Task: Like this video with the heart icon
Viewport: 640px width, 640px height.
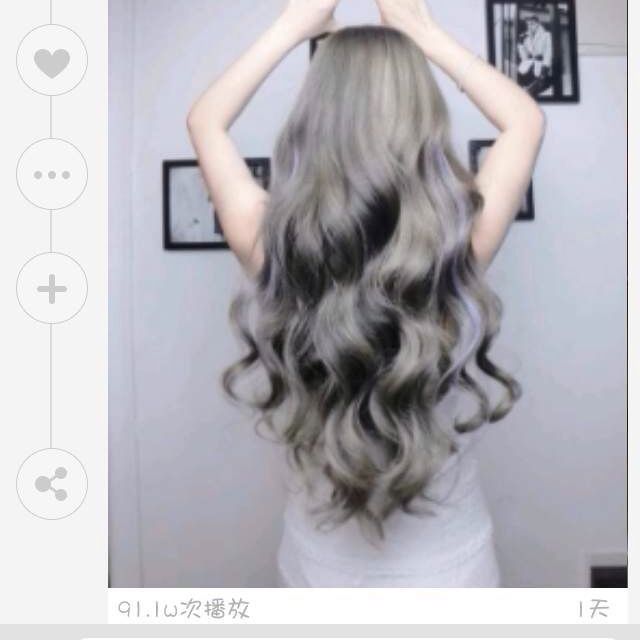Action: (x=52, y=62)
